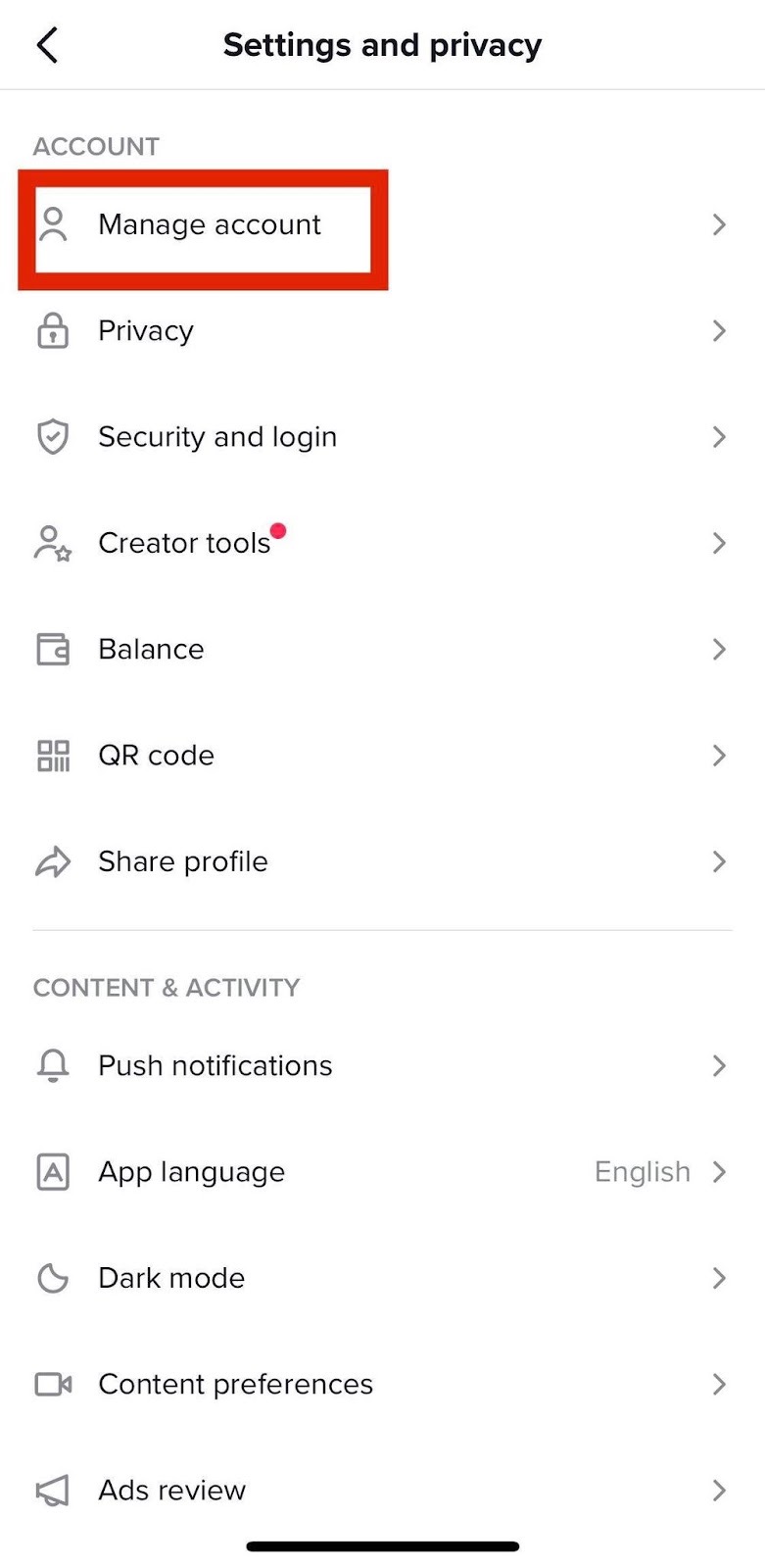Go back using the top-left arrow
Viewport: 765px width, 1568px height.
(x=47, y=45)
